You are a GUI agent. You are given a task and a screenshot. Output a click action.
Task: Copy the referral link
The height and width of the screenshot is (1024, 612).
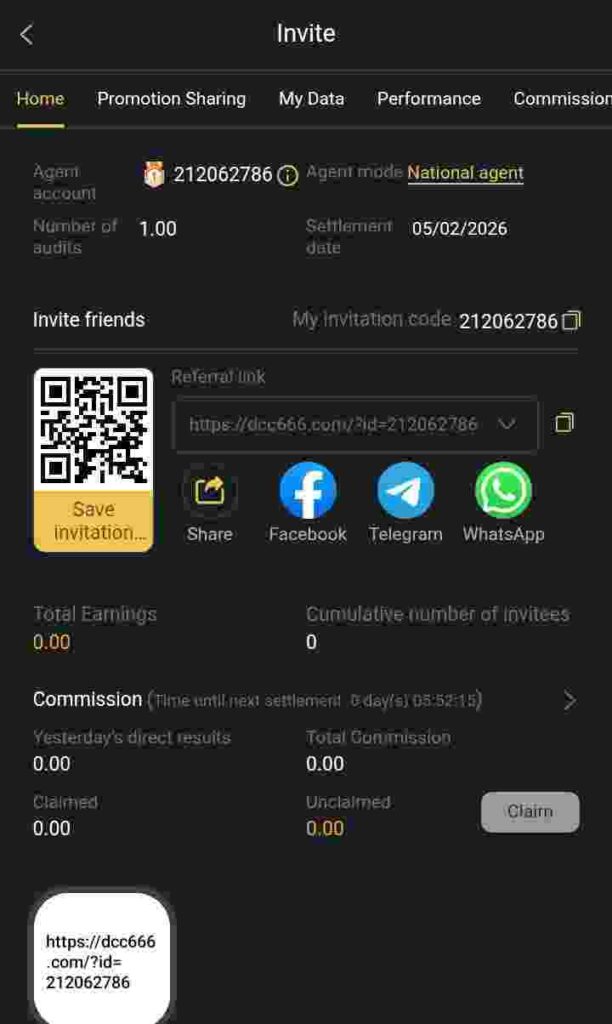point(564,423)
